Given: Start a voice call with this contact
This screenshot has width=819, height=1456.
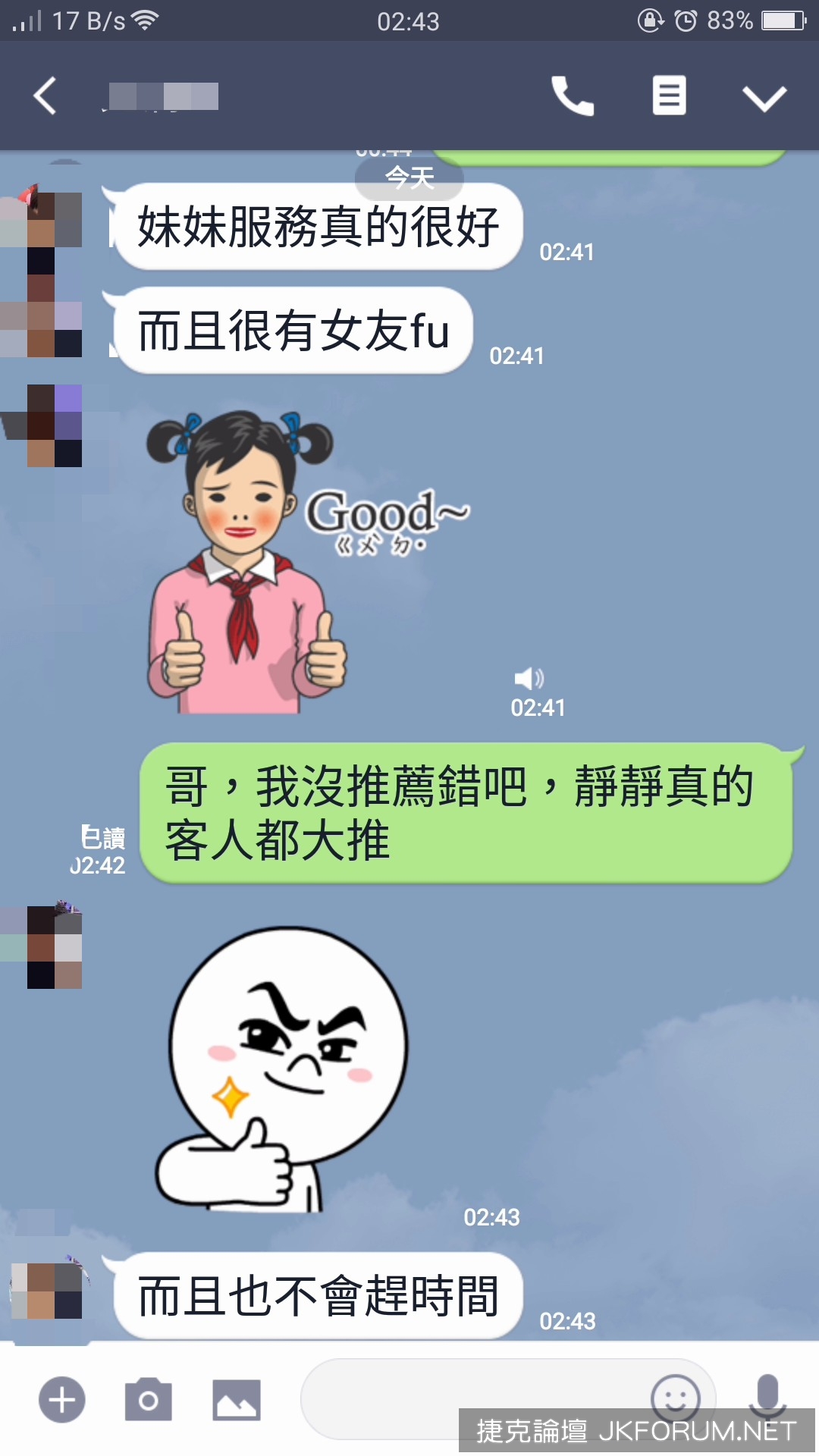Looking at the screenshot, I should 572,96.
